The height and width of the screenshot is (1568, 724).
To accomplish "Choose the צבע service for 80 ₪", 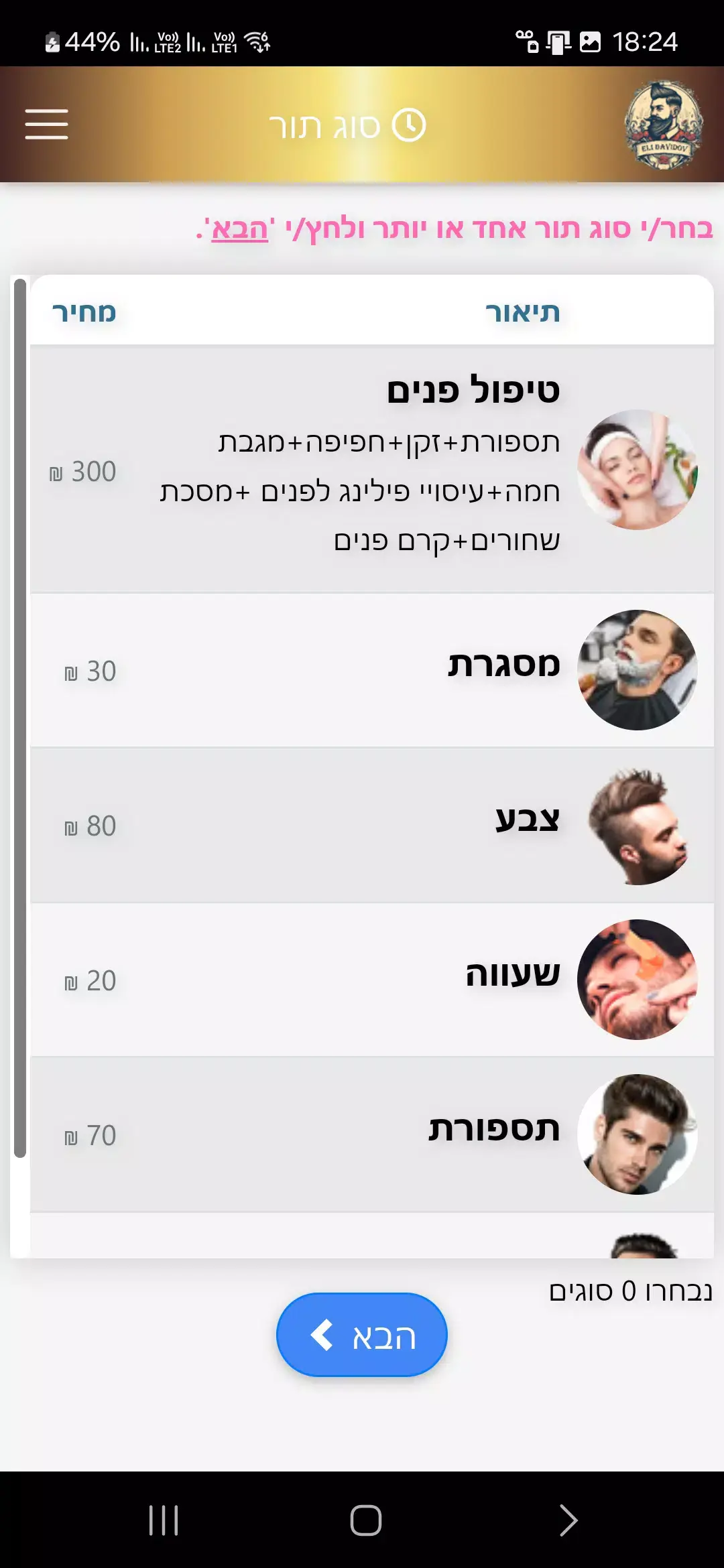I will [x=372, y=825].
